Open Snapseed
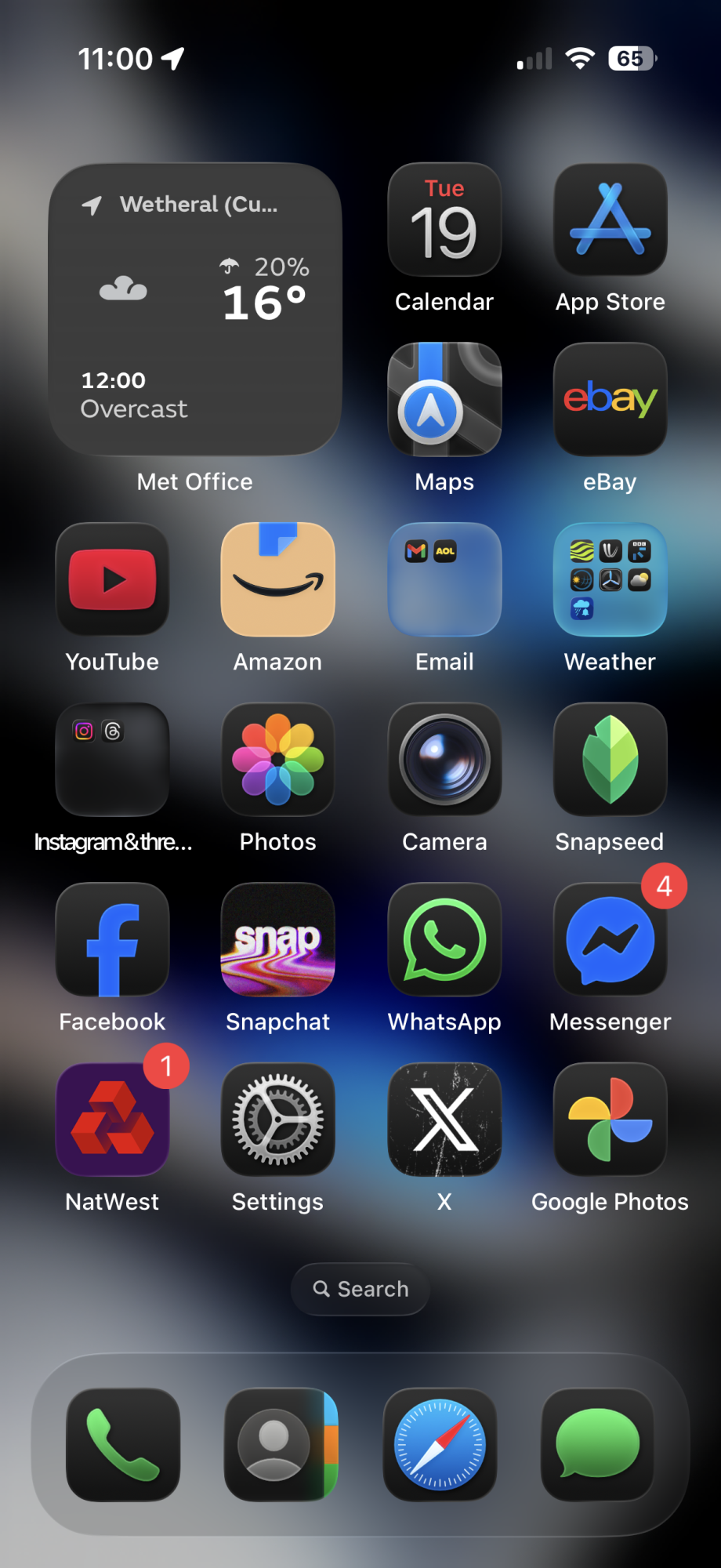The image size is (721, 1568). point(610,760)
